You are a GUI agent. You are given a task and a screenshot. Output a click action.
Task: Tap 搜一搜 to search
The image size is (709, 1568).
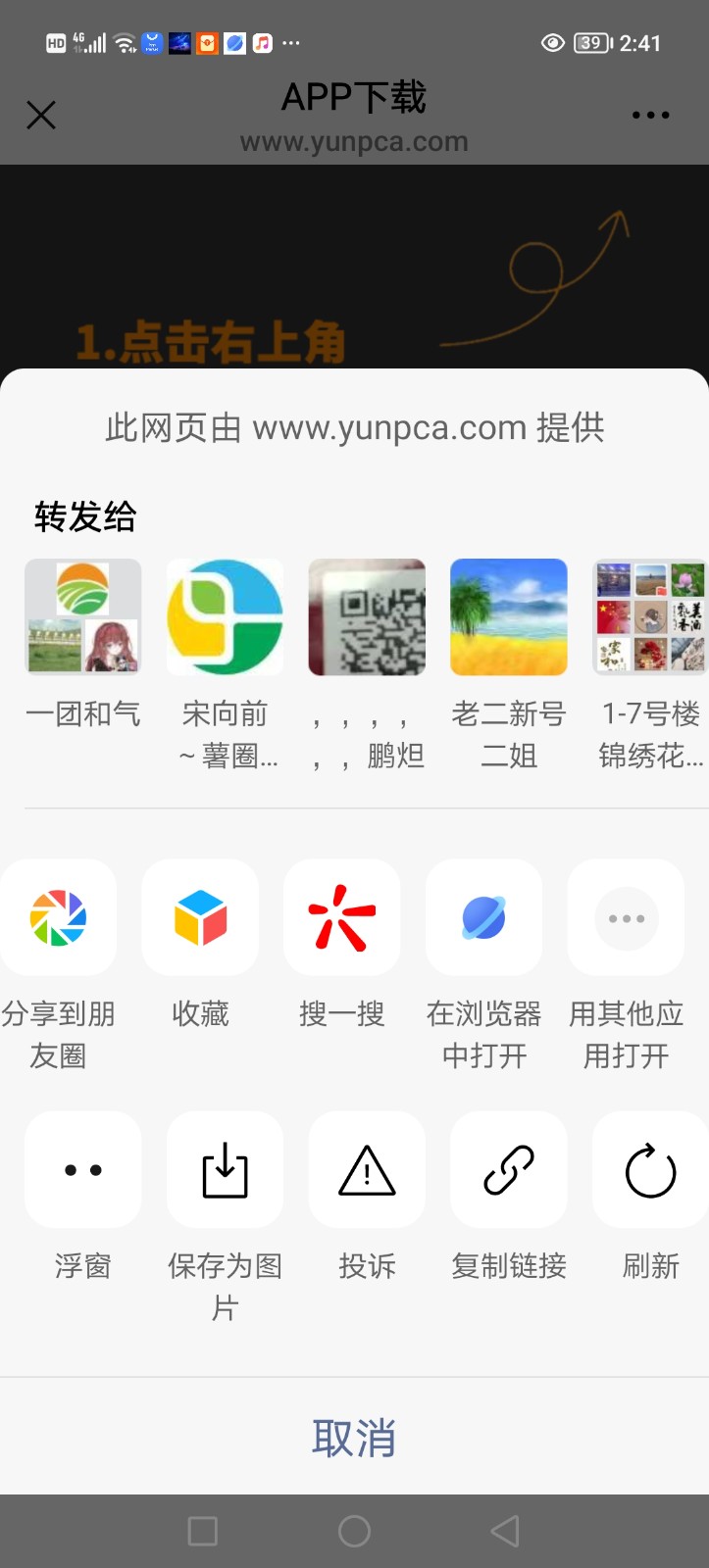342,917
